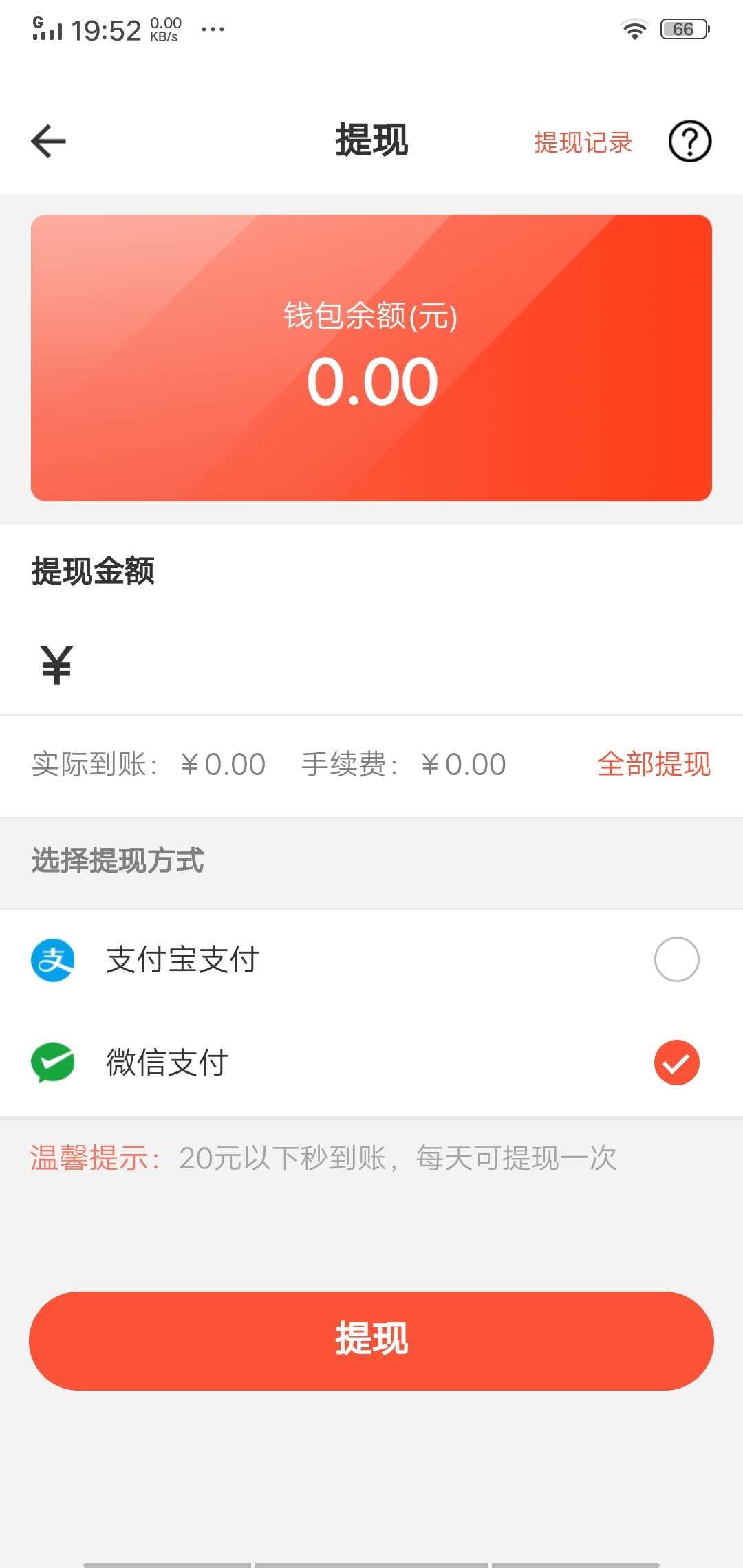The width and height of the screenshot is (743, 1568).
Task: Select the 支付宝支付 row label
Action: (181, 959)
